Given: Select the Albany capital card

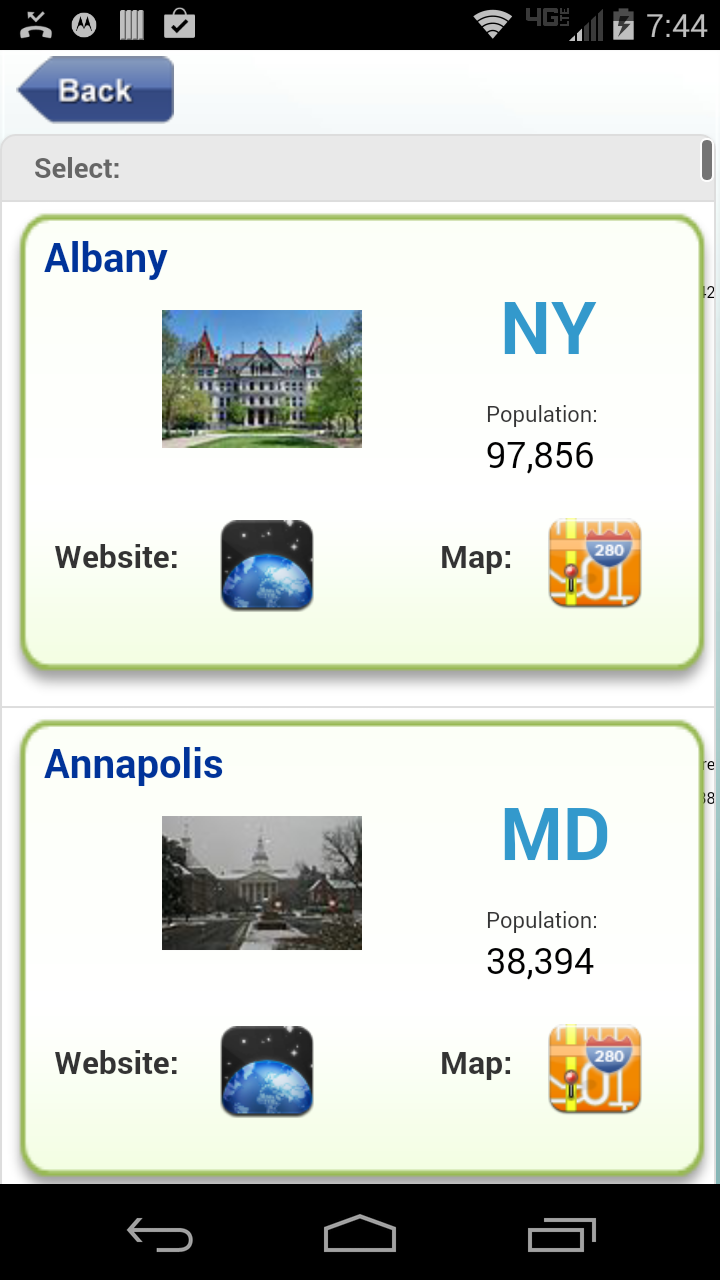Looking at the screenshot, I should point(362,442).
